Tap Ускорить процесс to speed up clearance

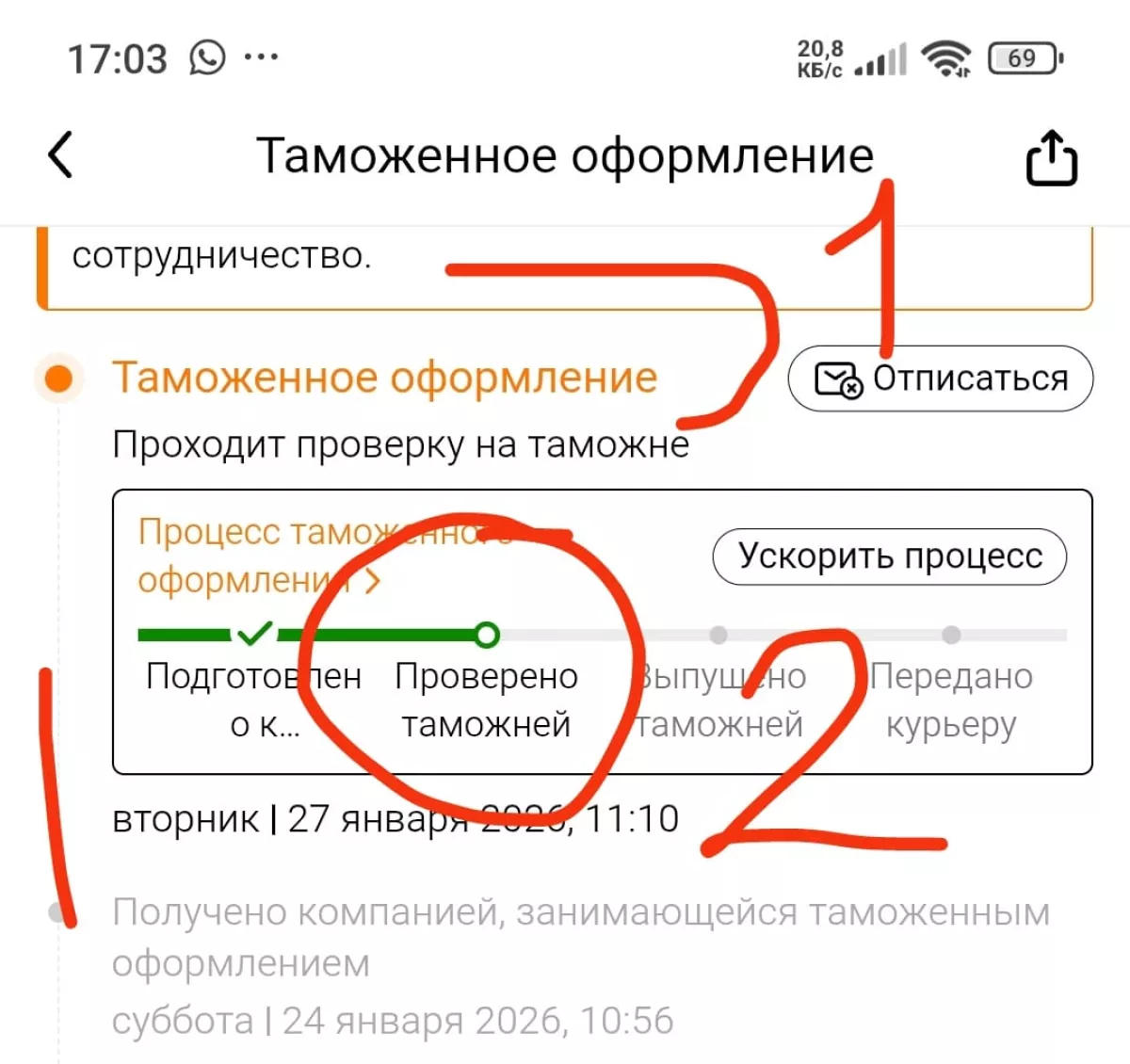pos(889,556)
